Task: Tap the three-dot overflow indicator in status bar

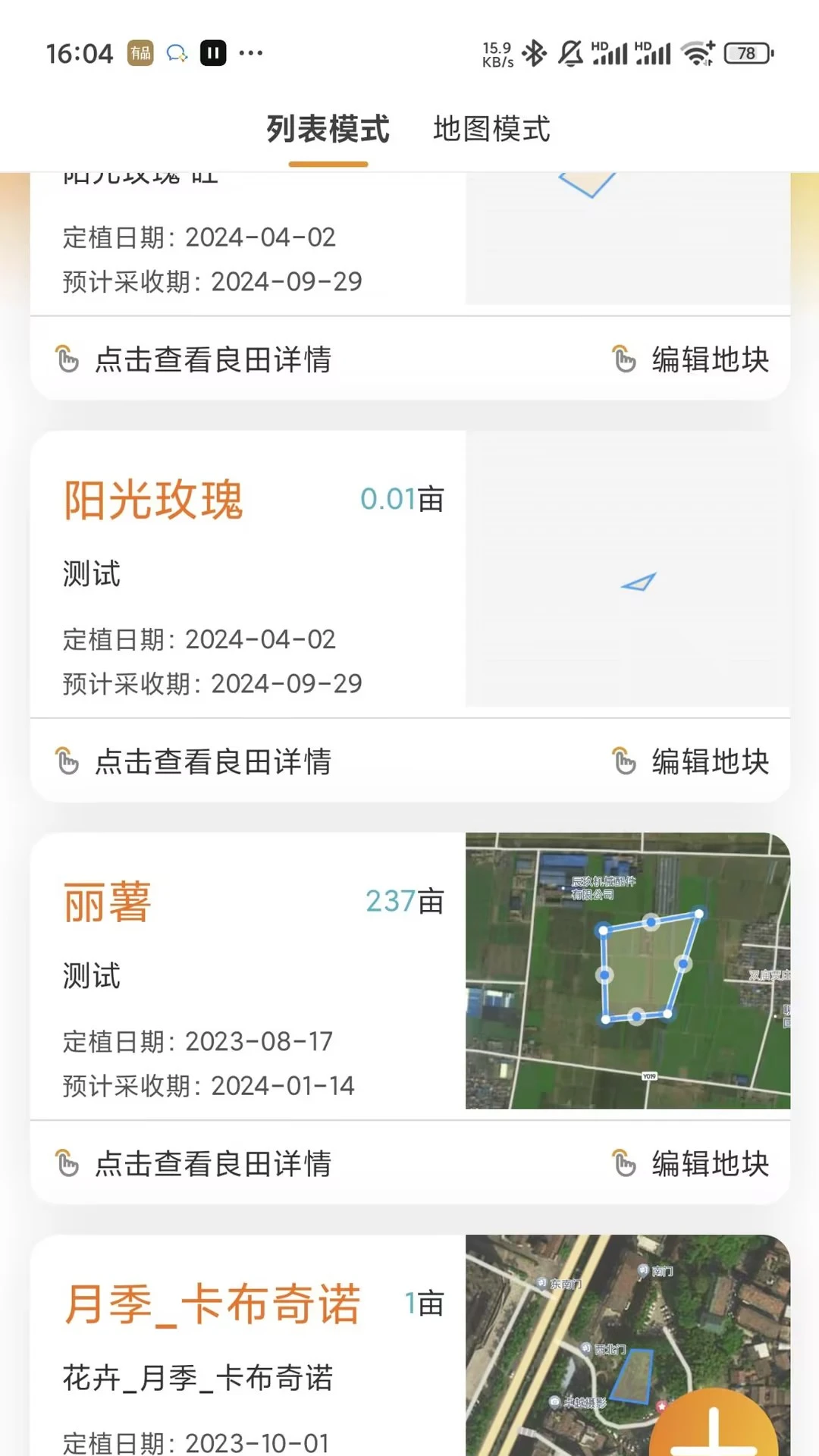Action: 251,52
